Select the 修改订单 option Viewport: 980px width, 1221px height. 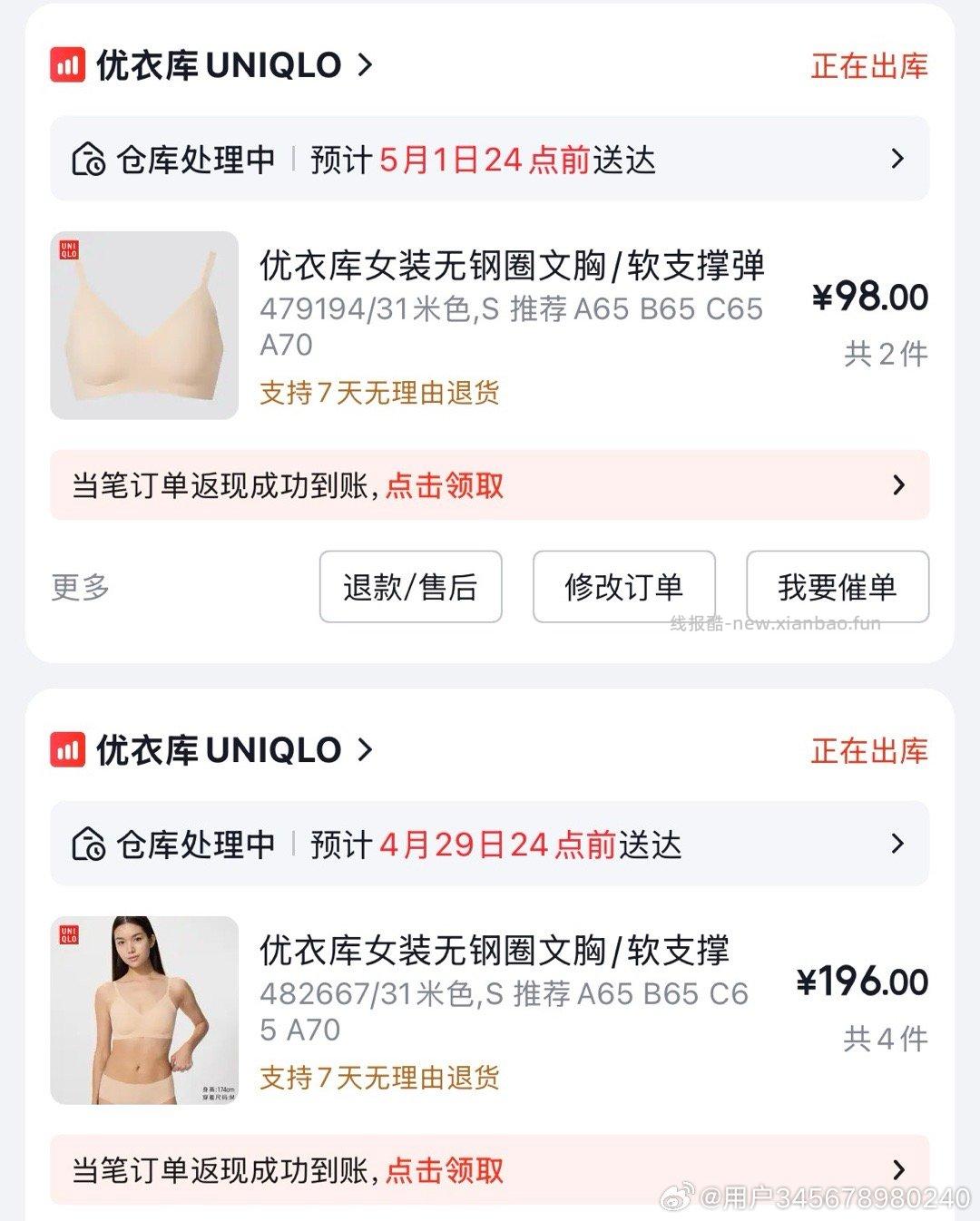tap(623, 588)
